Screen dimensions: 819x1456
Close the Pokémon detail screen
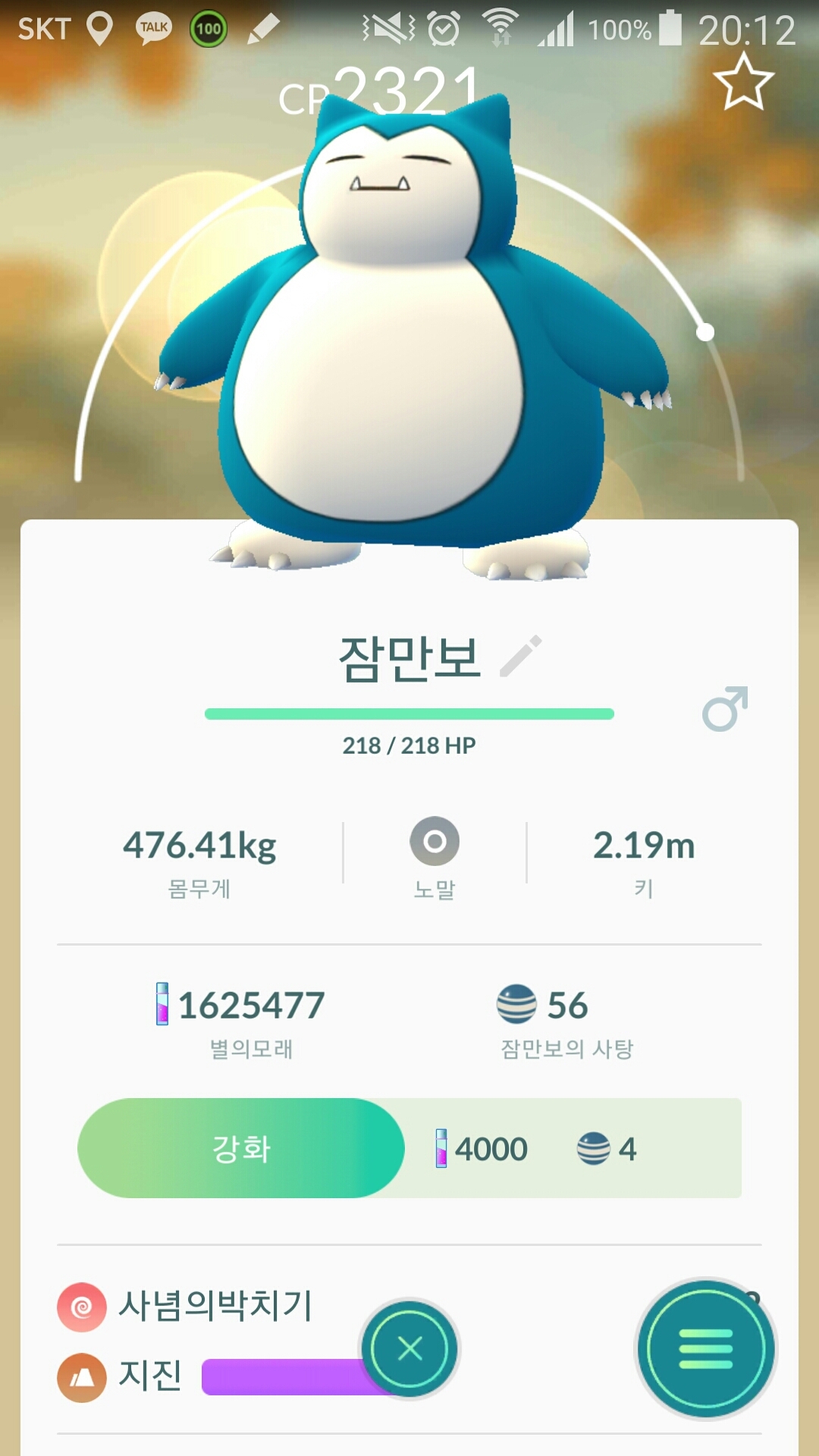click(409, 1348)
